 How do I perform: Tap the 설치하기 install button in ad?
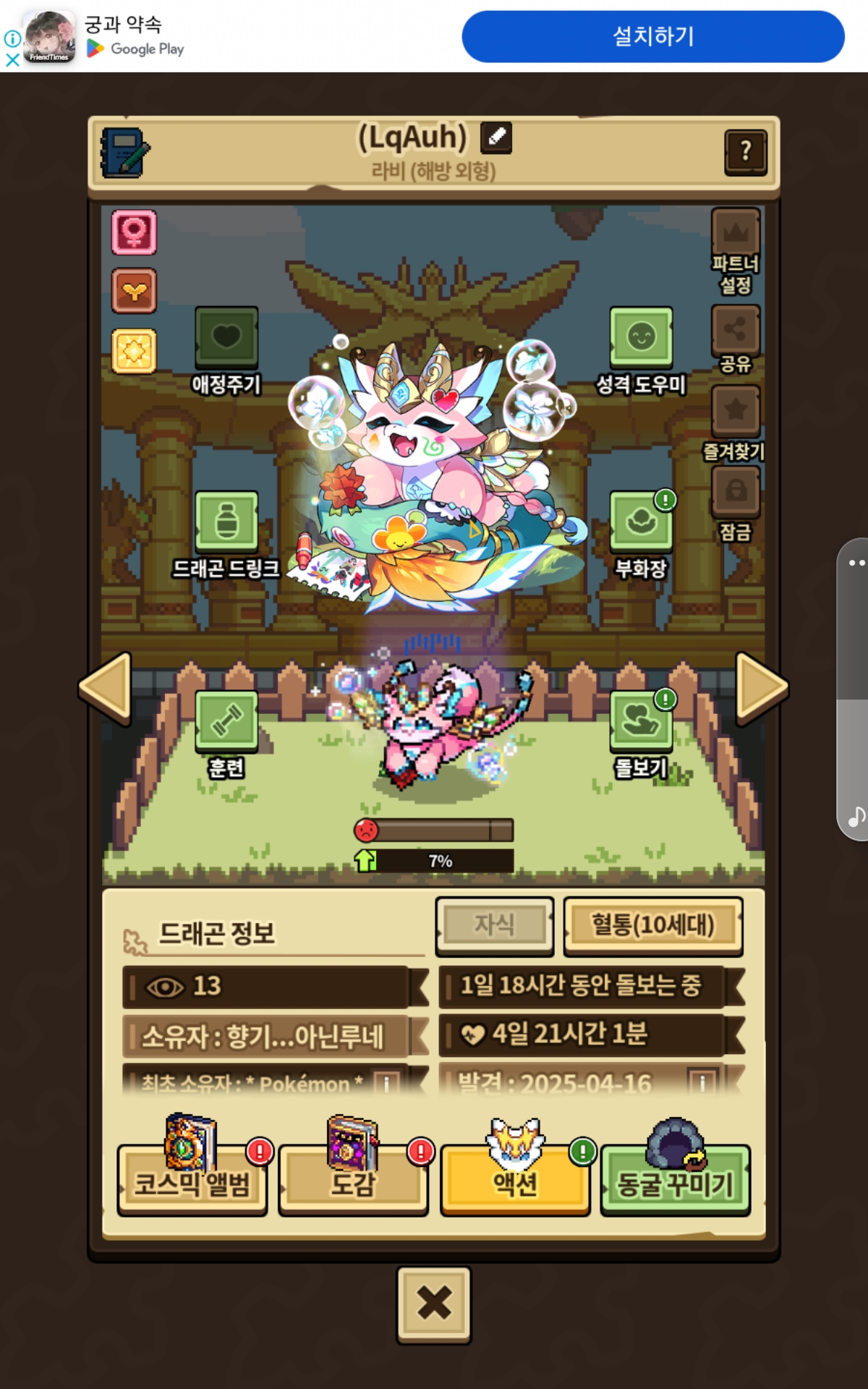(652, 36)
